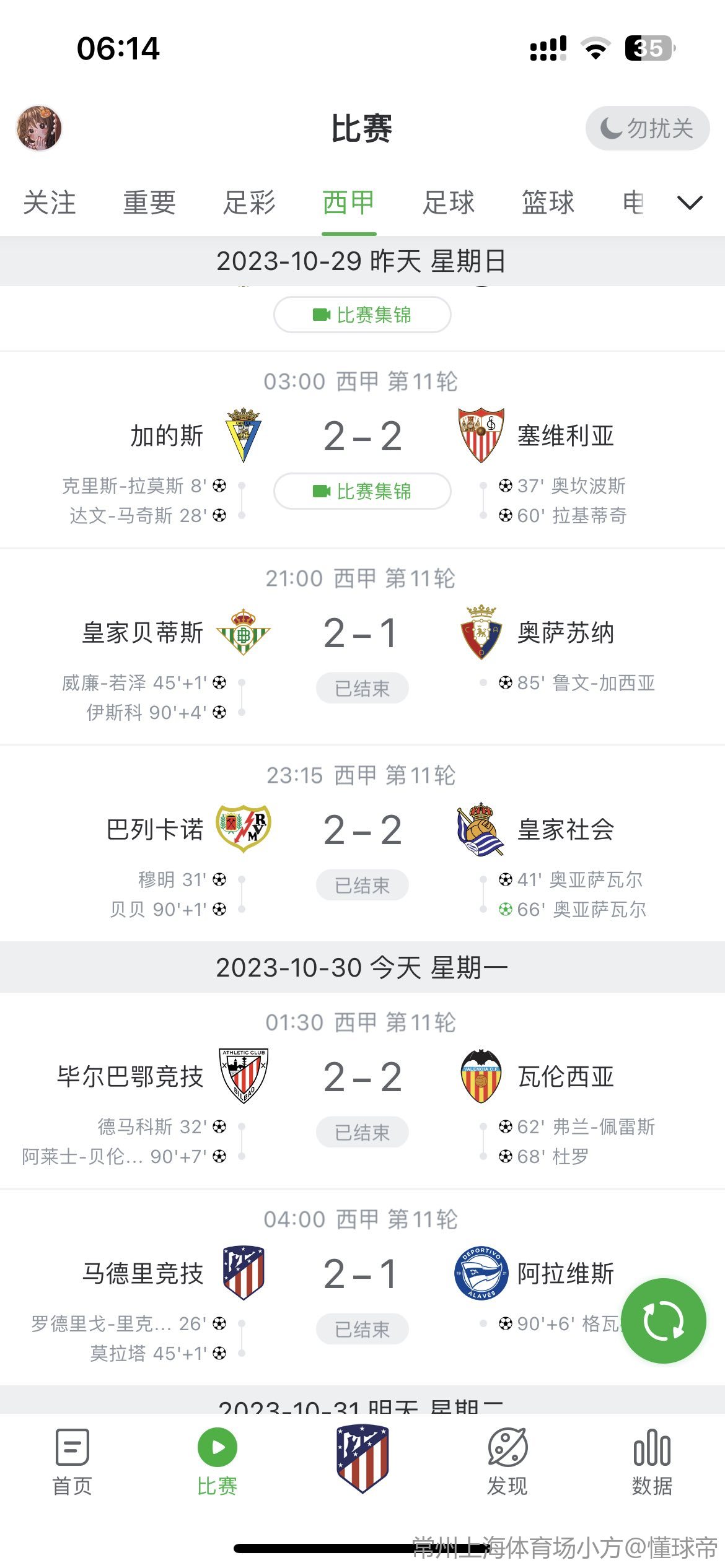Expand the category tabs dropdown arrow
Screen dimensions: 725x1568
pos(690,203)
